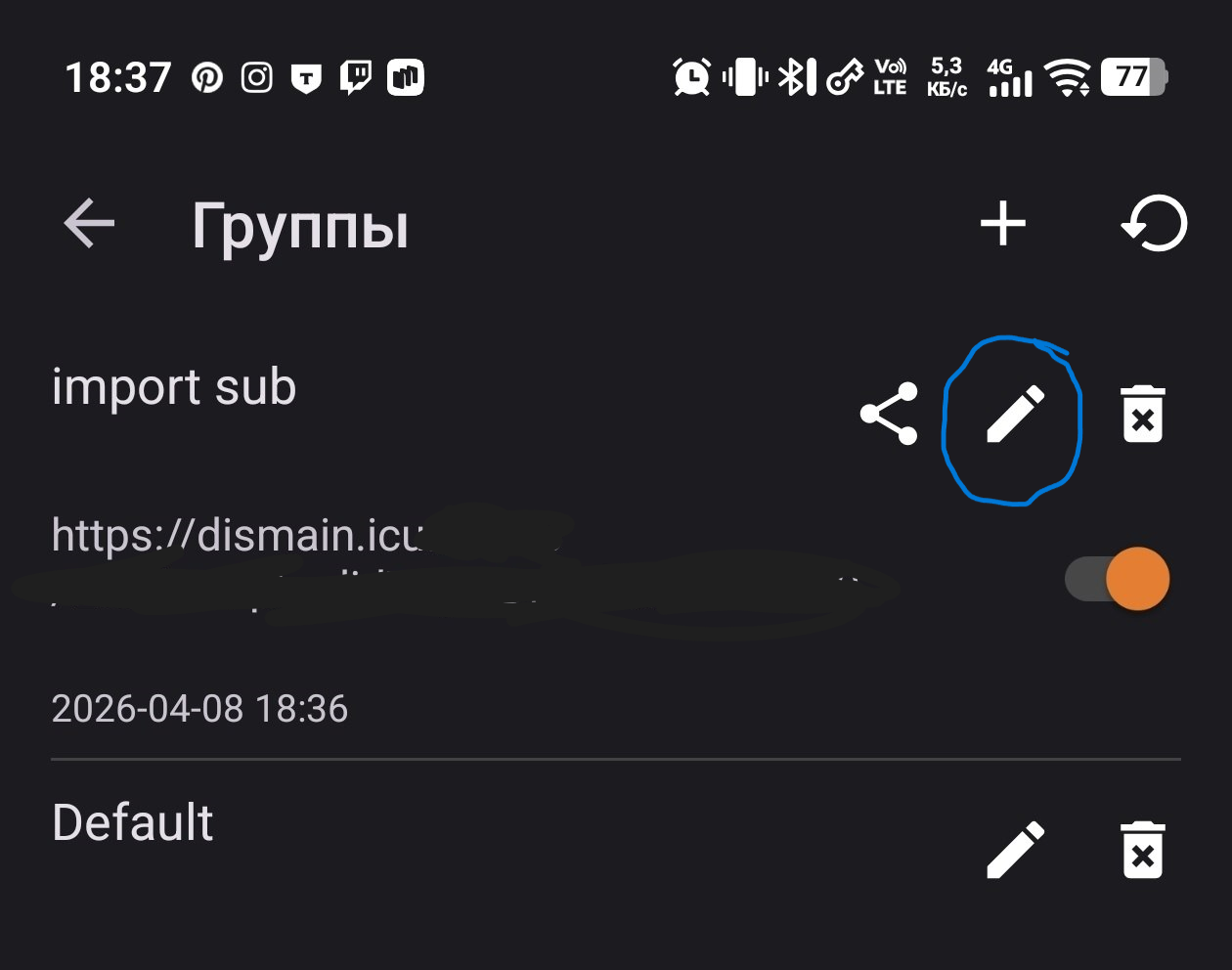Share the import sub group
The height and width of the screenshot is (970, 1232).
point(889,414)
